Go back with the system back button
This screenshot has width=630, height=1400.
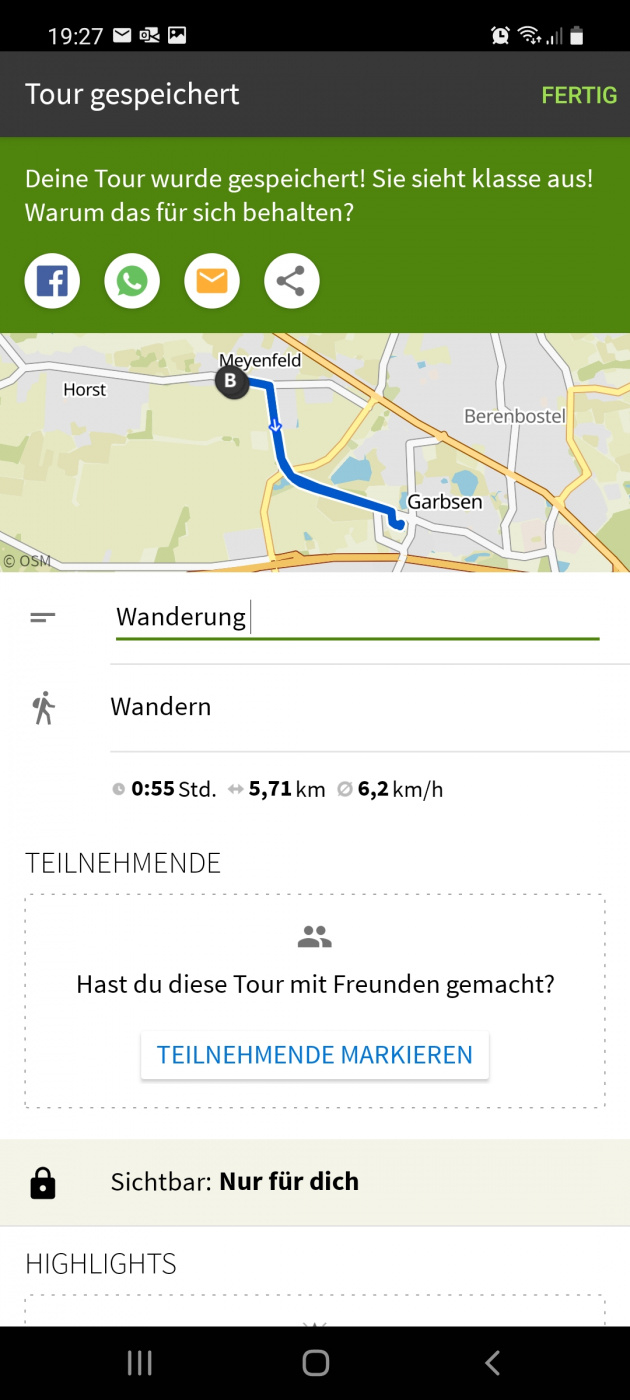coord(491,1362)
